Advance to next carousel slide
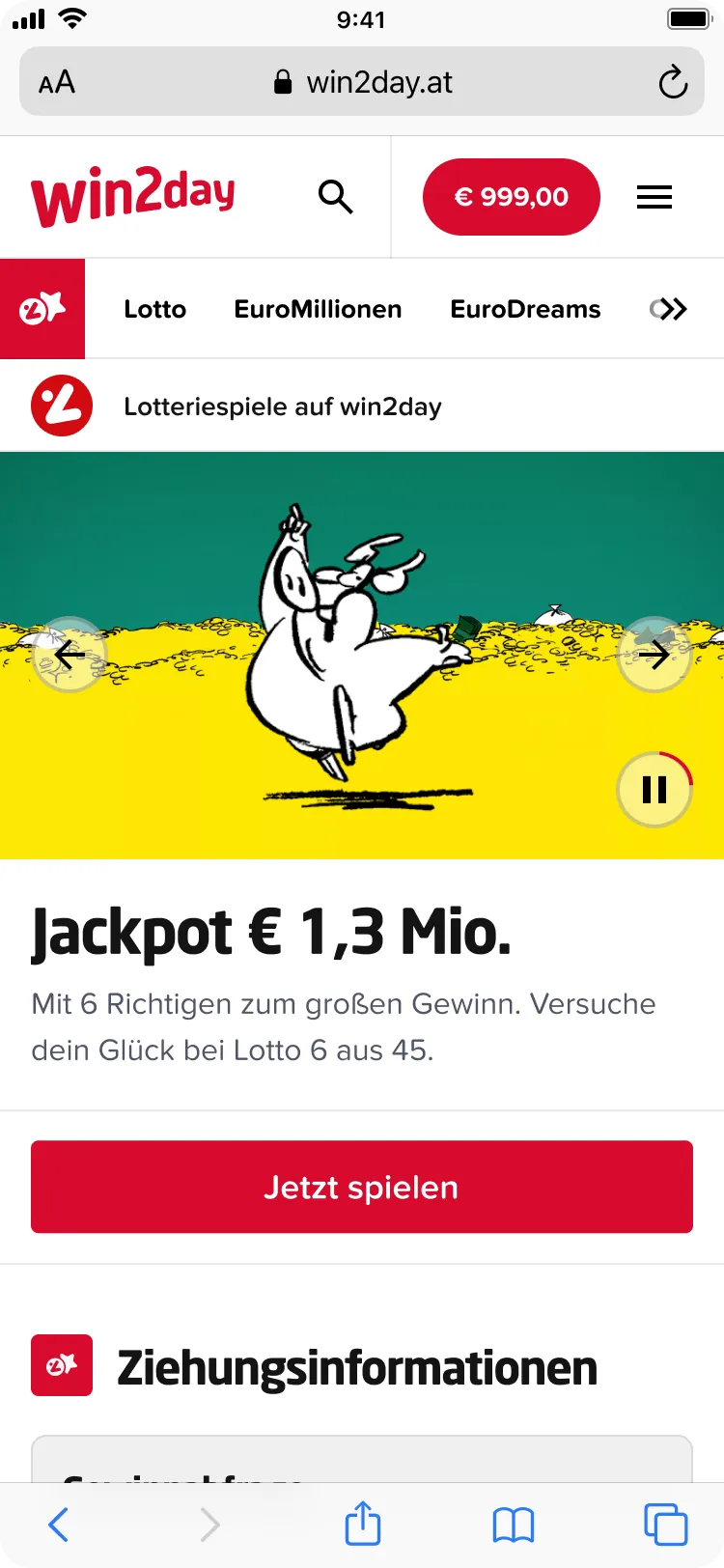The height and width of the screenshot is (1568, 724). click(654, 655)
